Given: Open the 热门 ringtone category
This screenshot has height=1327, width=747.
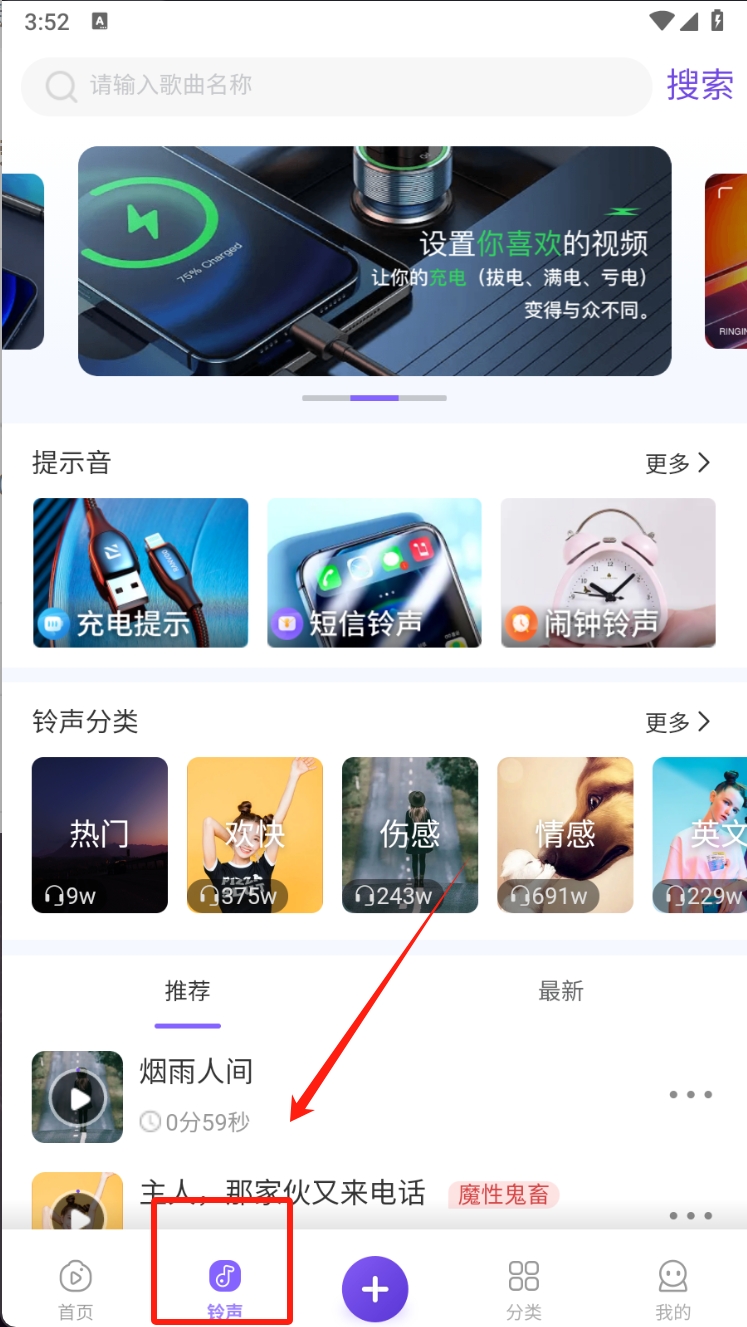Looking at the screenshot, I should pyautogui.click(x=99, y=834).
